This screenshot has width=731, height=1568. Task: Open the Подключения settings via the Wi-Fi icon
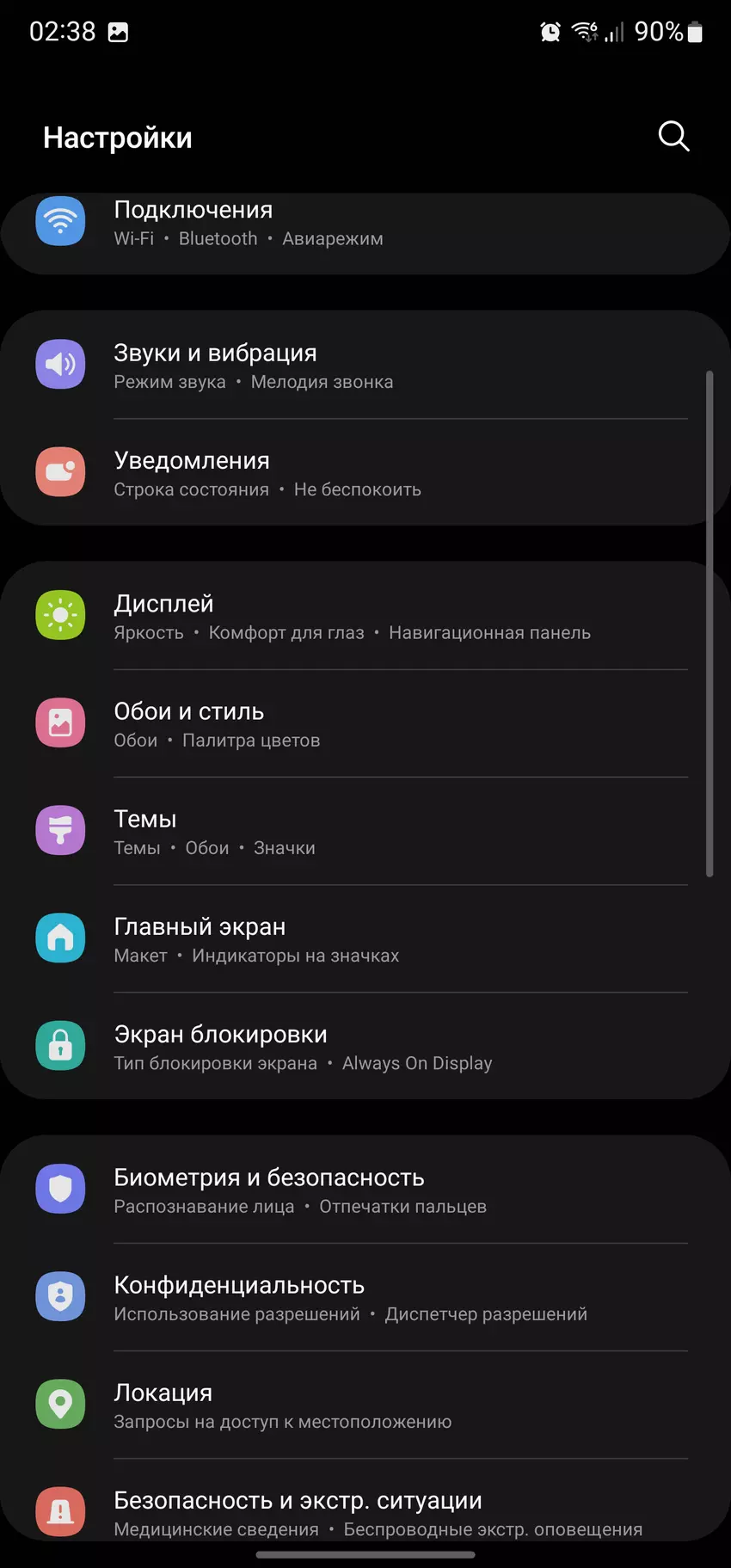(60, 221)
